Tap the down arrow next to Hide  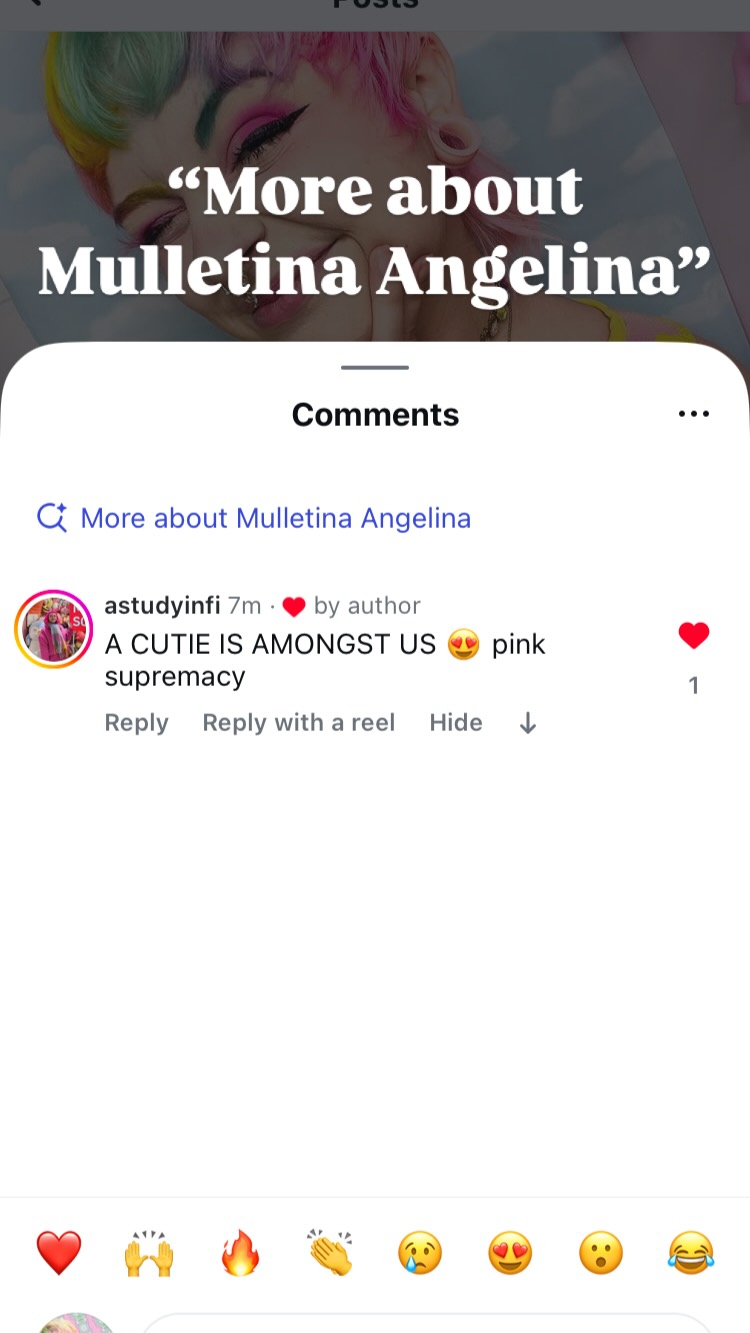[x=528, y=723]
